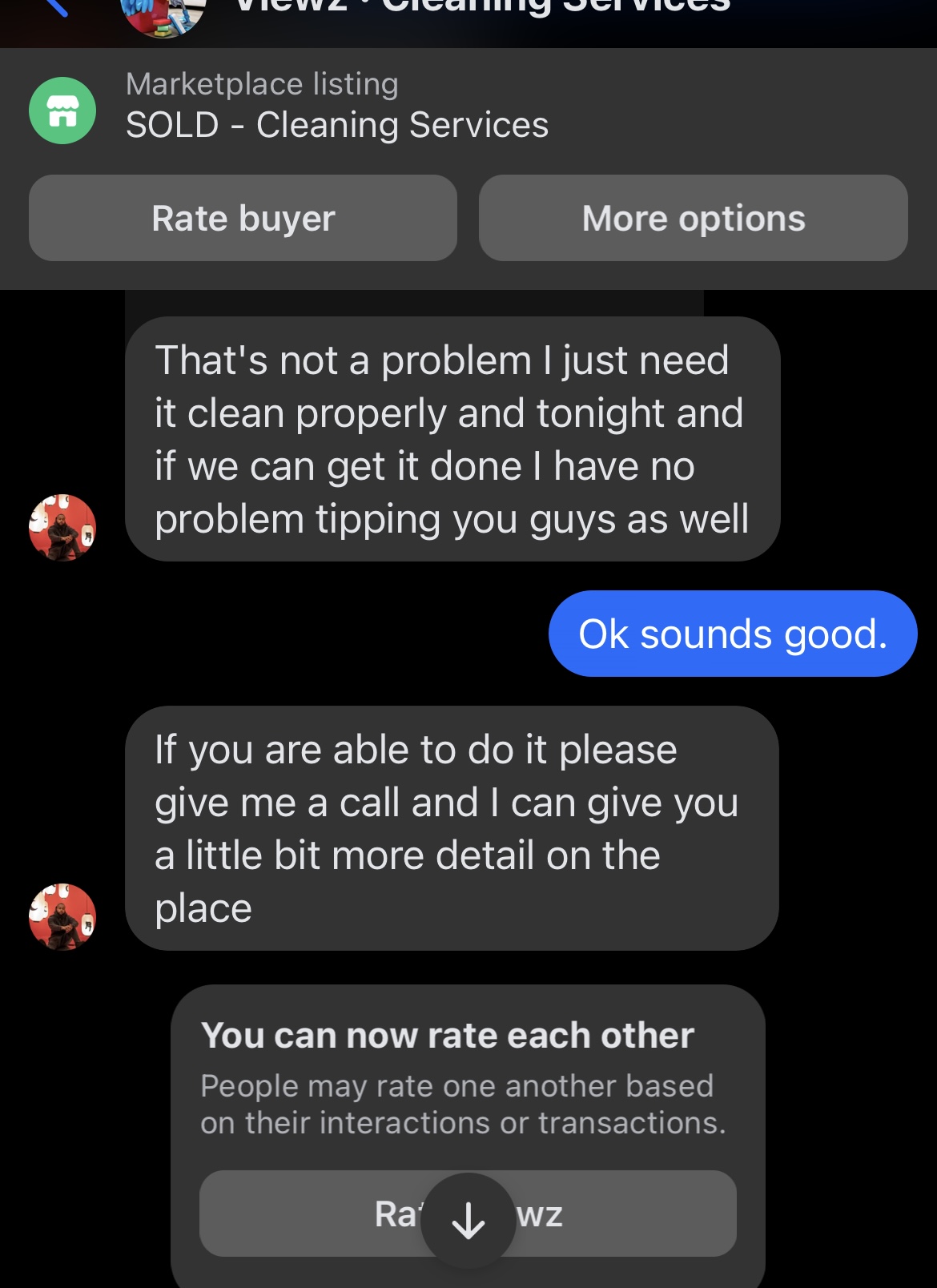The height and width of the screenshot is (1288, 937).
Task: Tap the circular scroll-down arrow
Action: click(x=468, y=1219)
